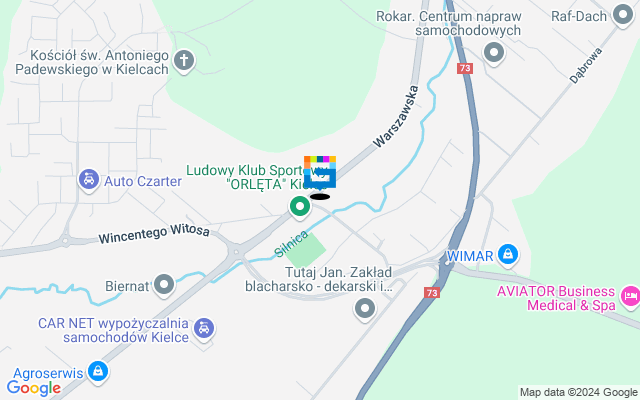Select the Biernat place marker

coord(165,285)
